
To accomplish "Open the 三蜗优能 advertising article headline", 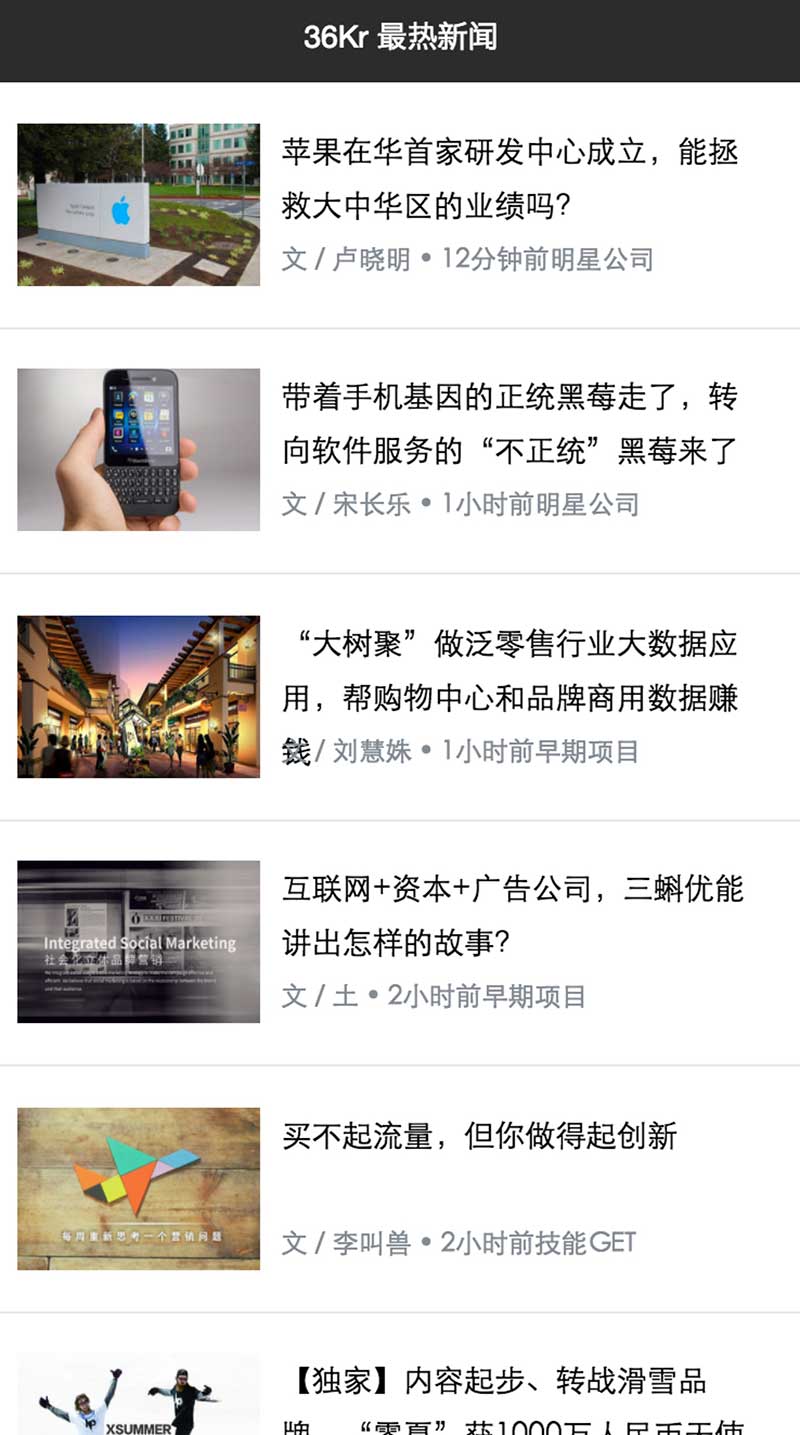I will (x=510, y=915).
